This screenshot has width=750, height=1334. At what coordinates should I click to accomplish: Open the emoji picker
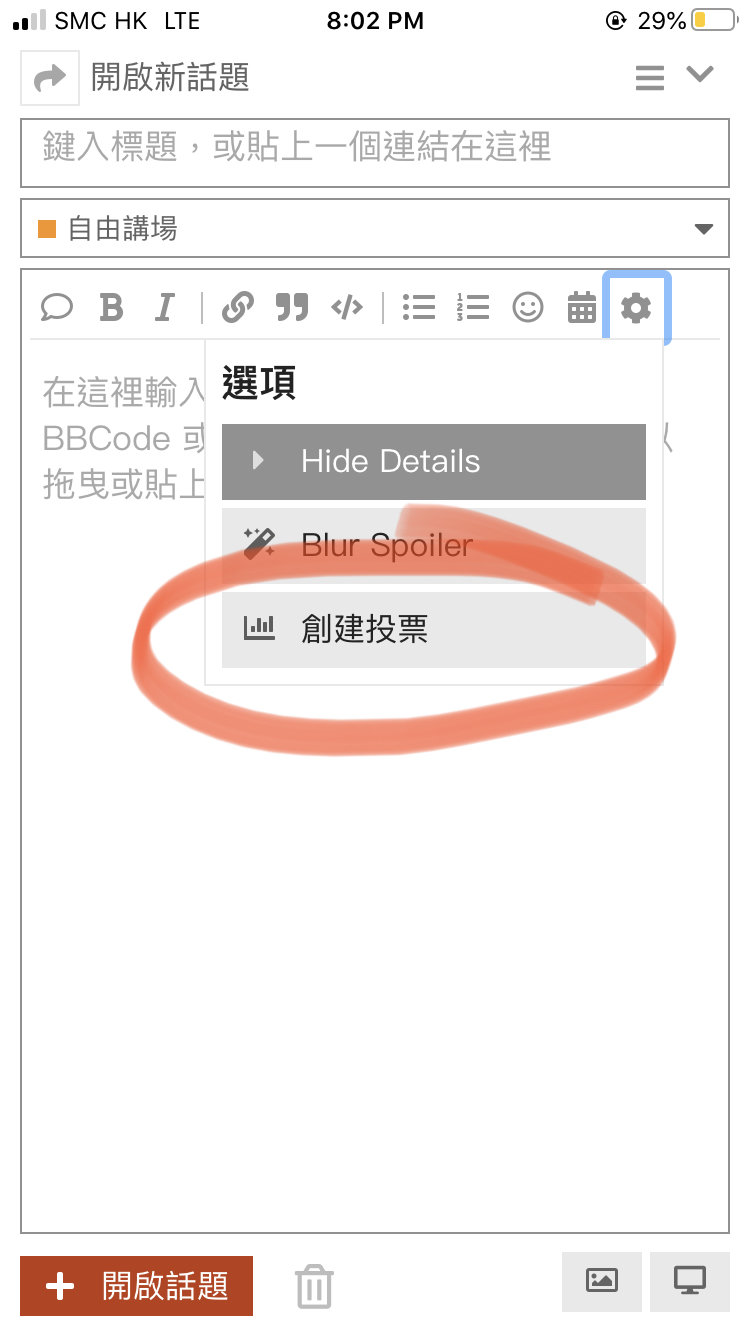[x=528, y=307]
